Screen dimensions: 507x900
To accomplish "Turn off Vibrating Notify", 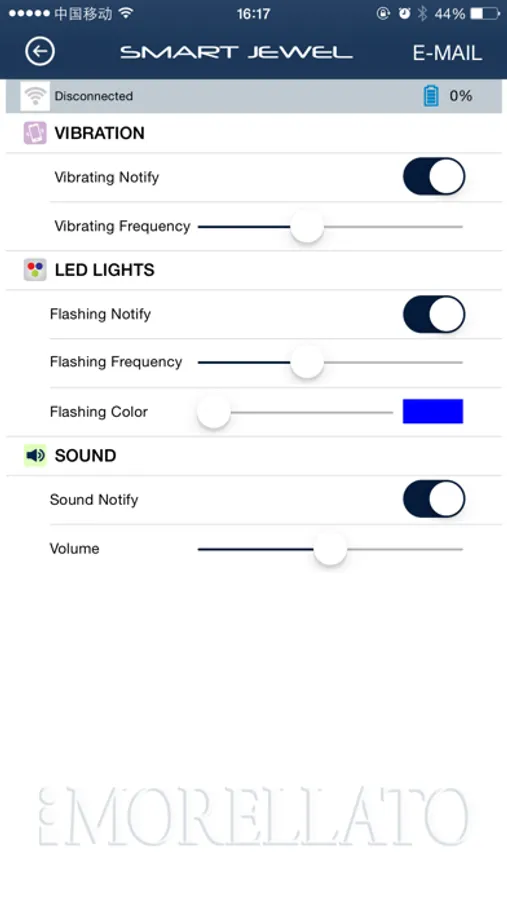I will pos(434,177).
